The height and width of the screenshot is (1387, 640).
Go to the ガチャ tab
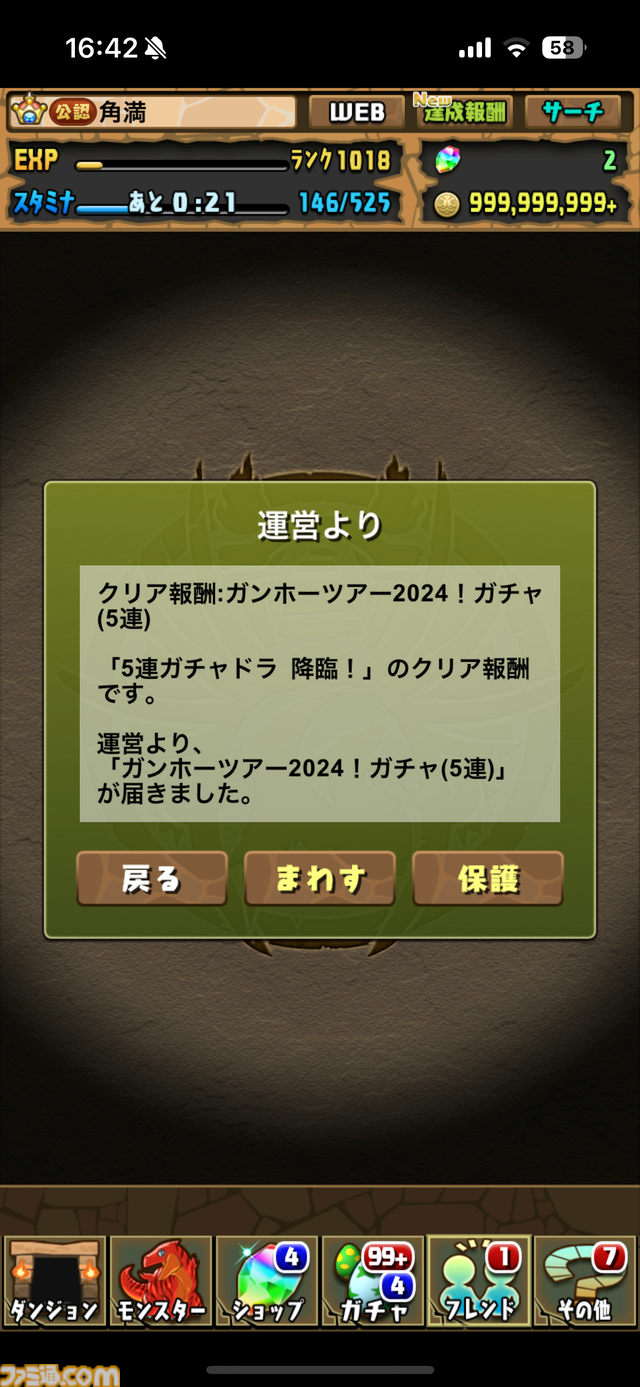tap(373, 1281)
